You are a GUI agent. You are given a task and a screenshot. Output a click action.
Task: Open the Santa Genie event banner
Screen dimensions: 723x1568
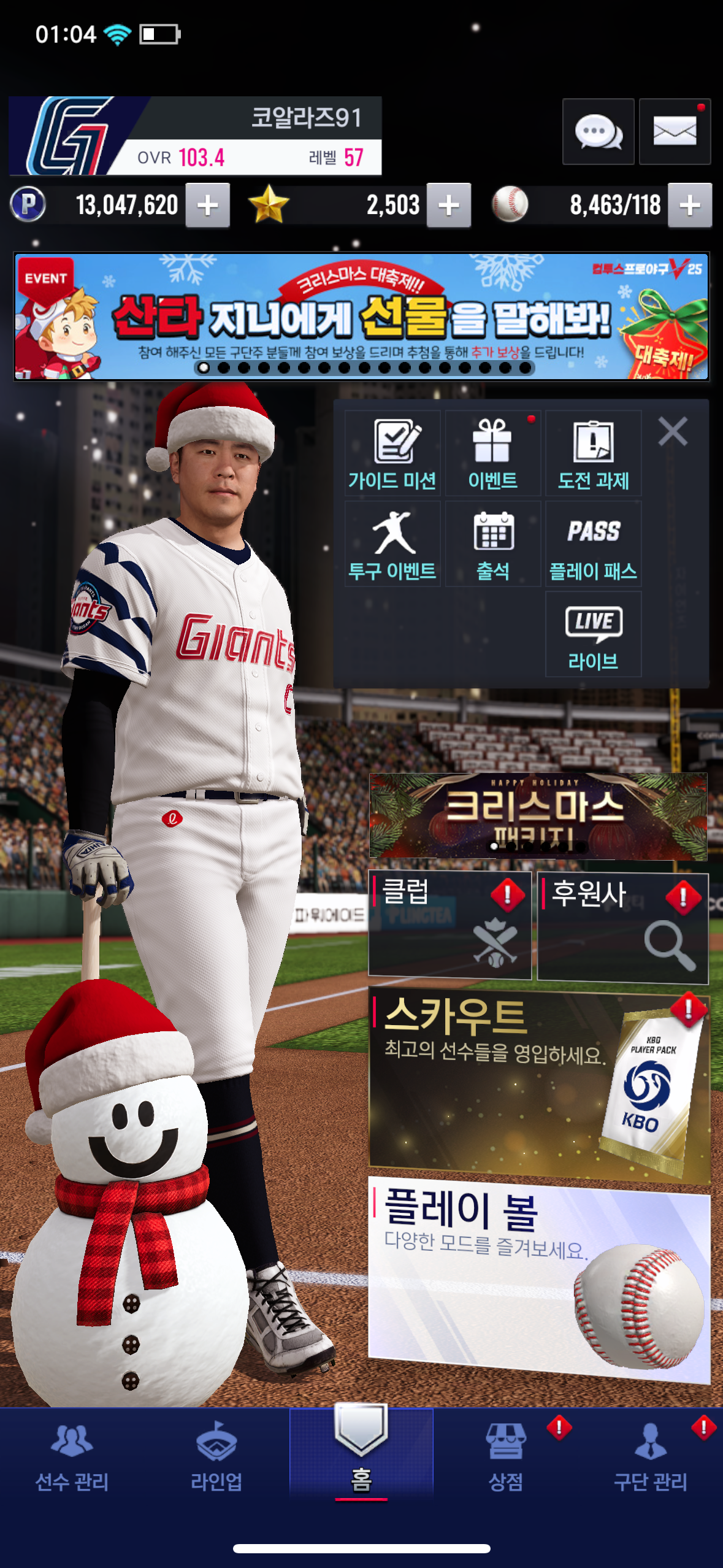(361, 317)
